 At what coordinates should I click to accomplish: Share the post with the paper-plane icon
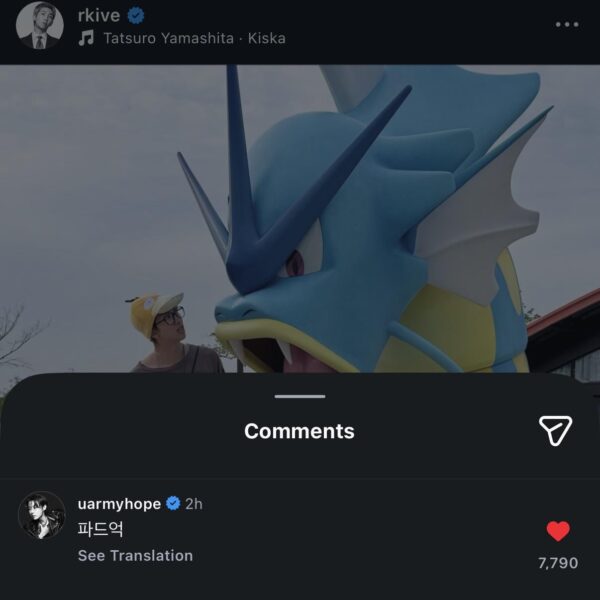click(555, 430)
